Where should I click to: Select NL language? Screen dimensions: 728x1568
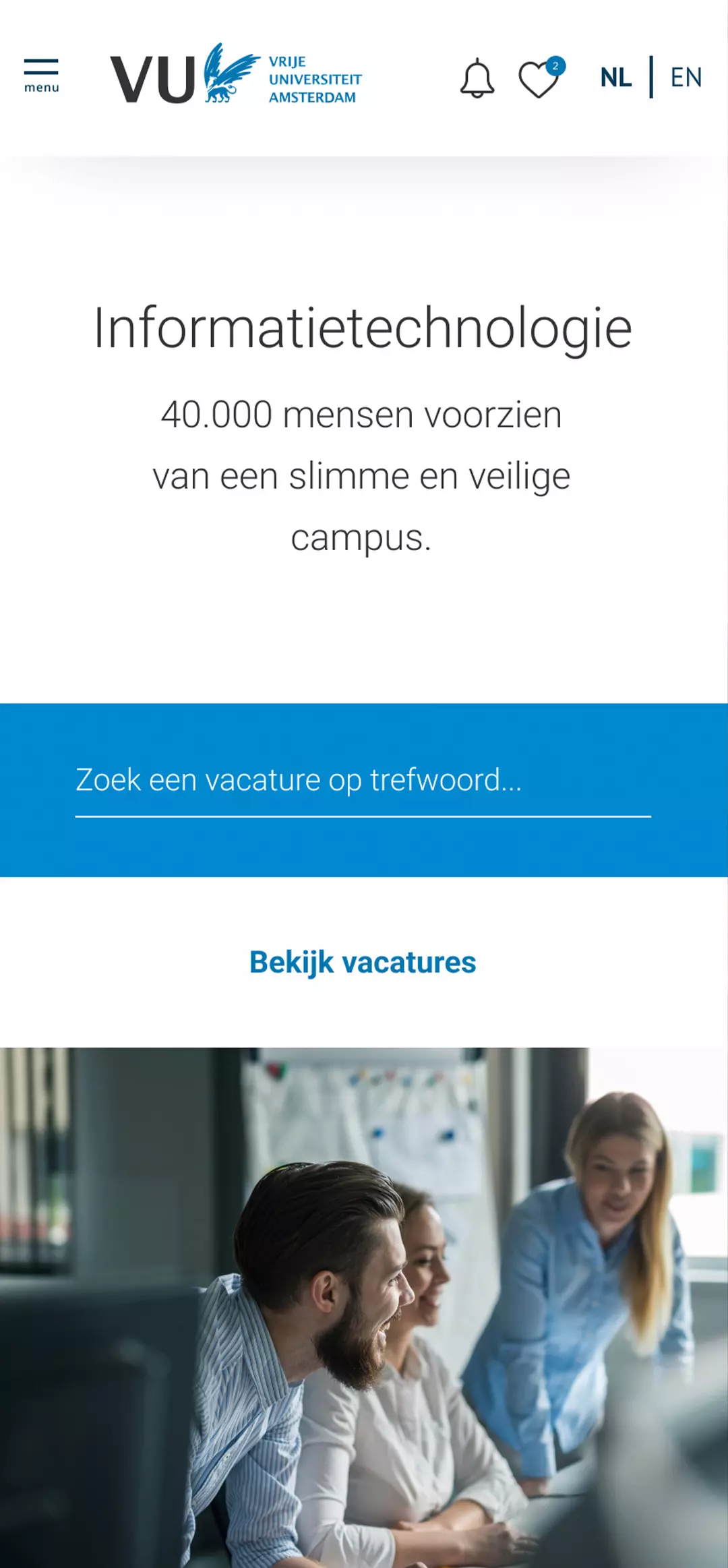click(x=615, y=78)
